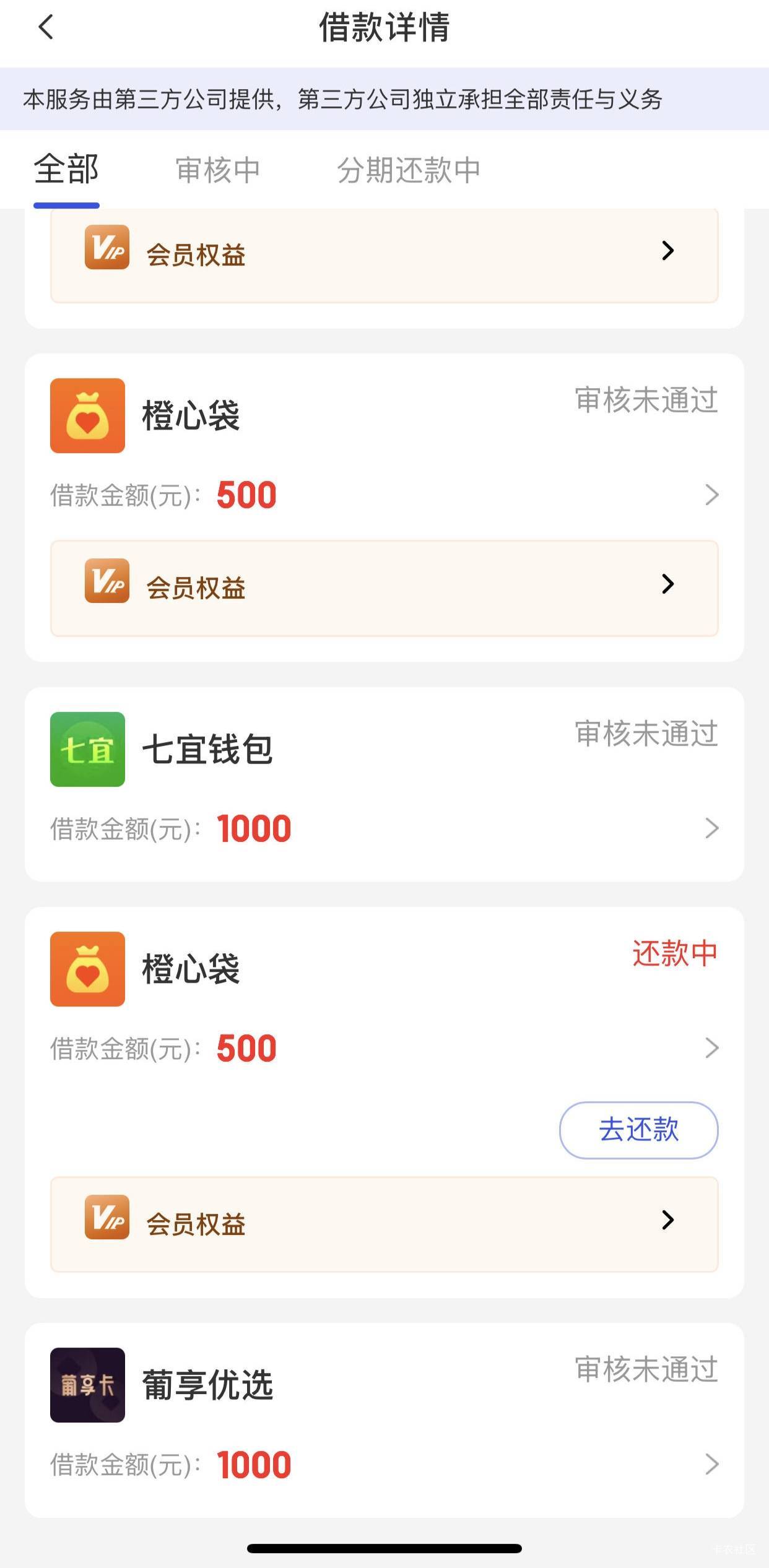
Task: Switch to the 分期还款中 tab
Action: tap(408, 170)
